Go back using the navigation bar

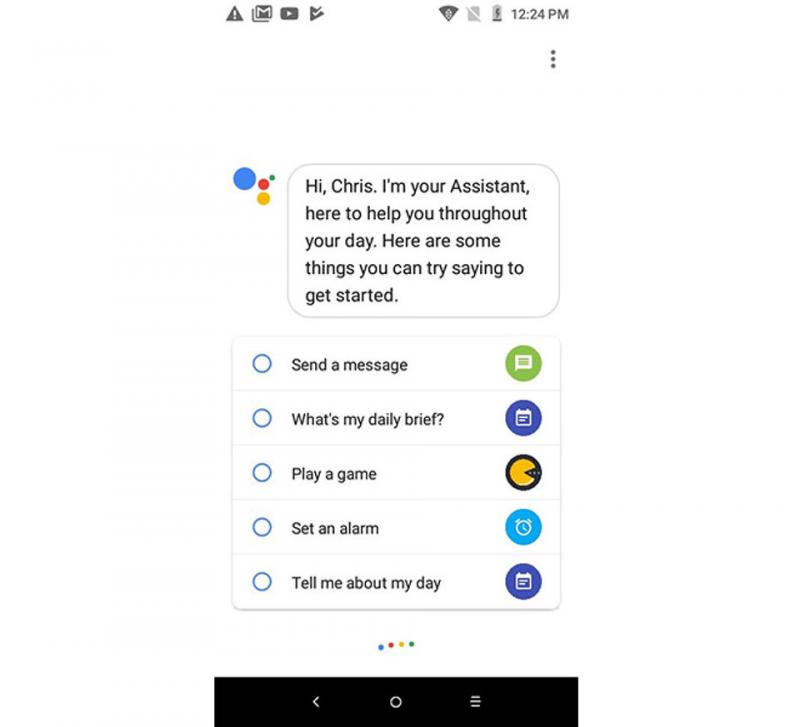click(316, 702)
